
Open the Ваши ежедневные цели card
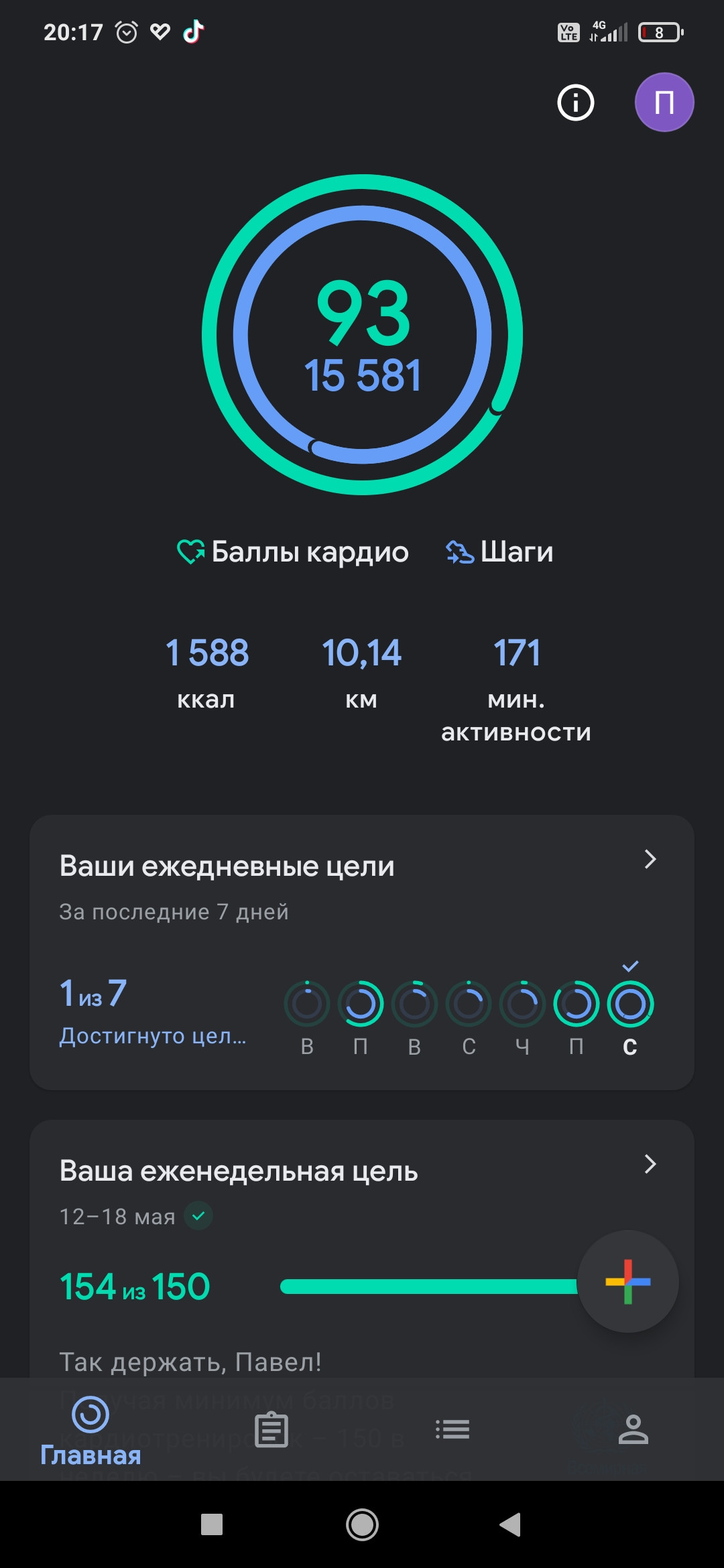[362, 952]
